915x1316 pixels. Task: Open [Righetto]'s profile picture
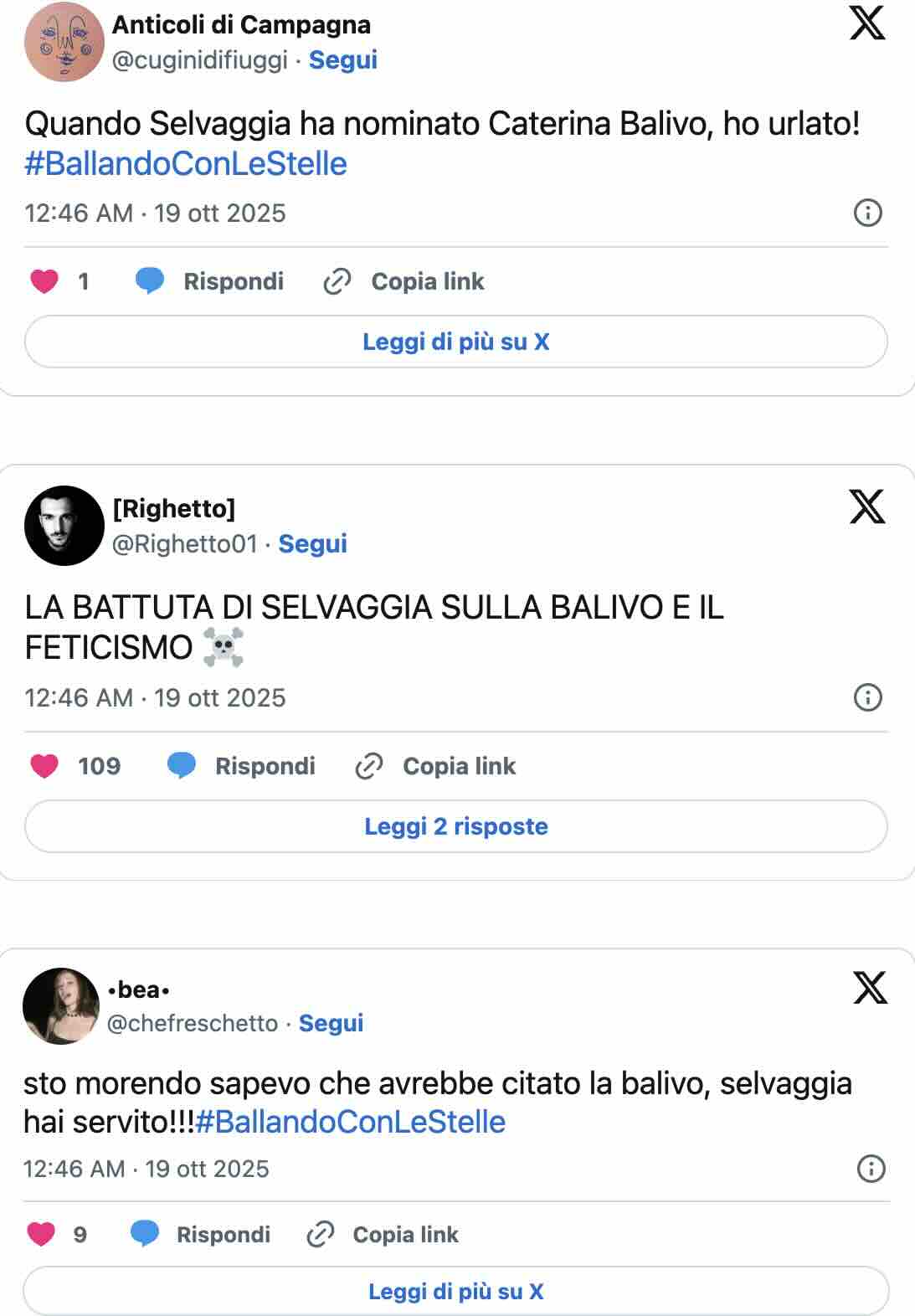click(x=64, y=526)
